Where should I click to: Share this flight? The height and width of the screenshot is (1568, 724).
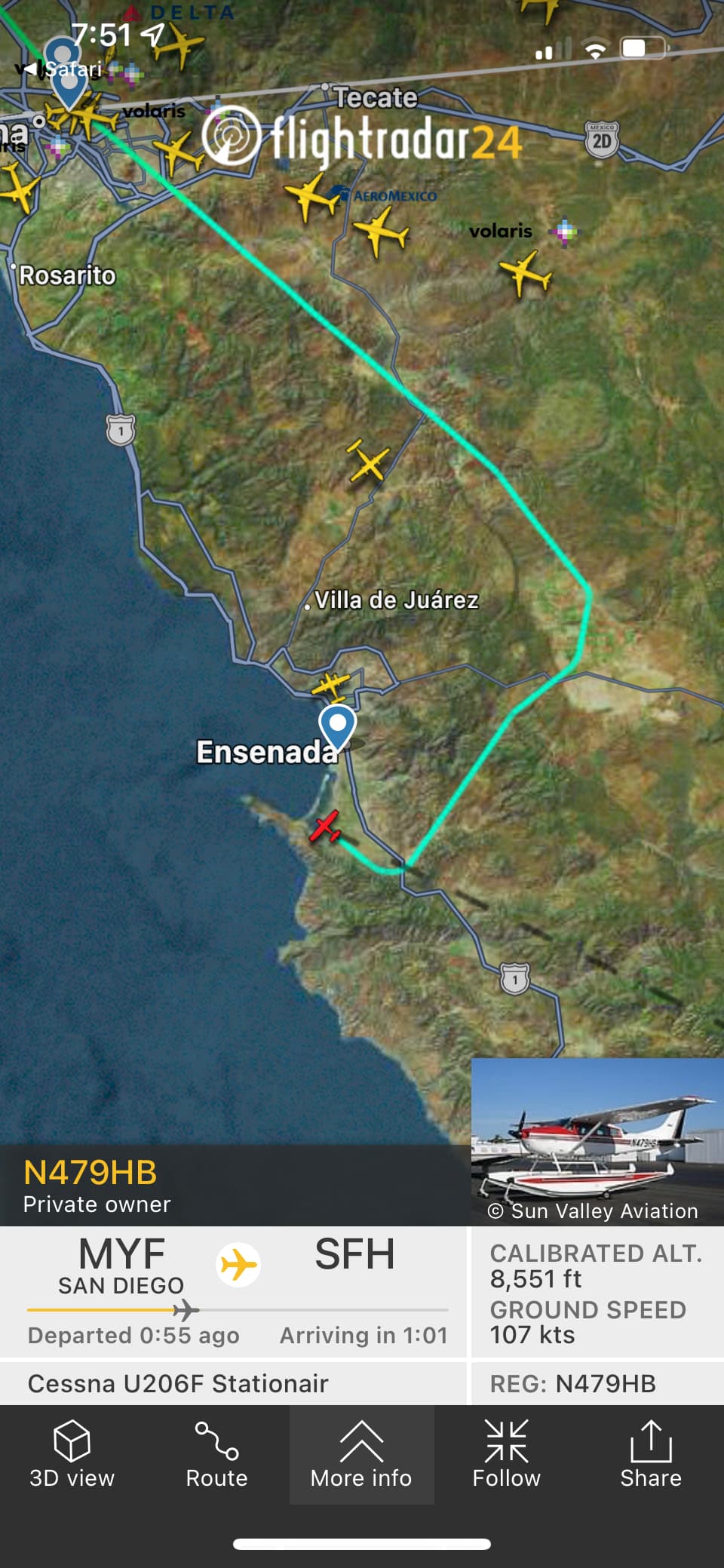(650, 1454)
